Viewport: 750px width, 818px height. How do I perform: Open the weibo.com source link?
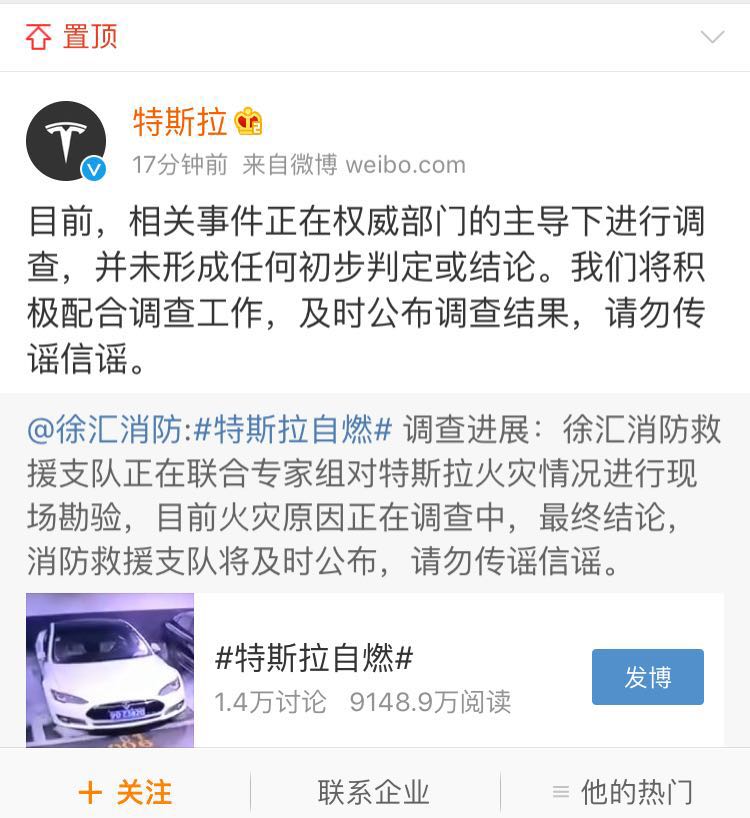click(x=405, y=164)
